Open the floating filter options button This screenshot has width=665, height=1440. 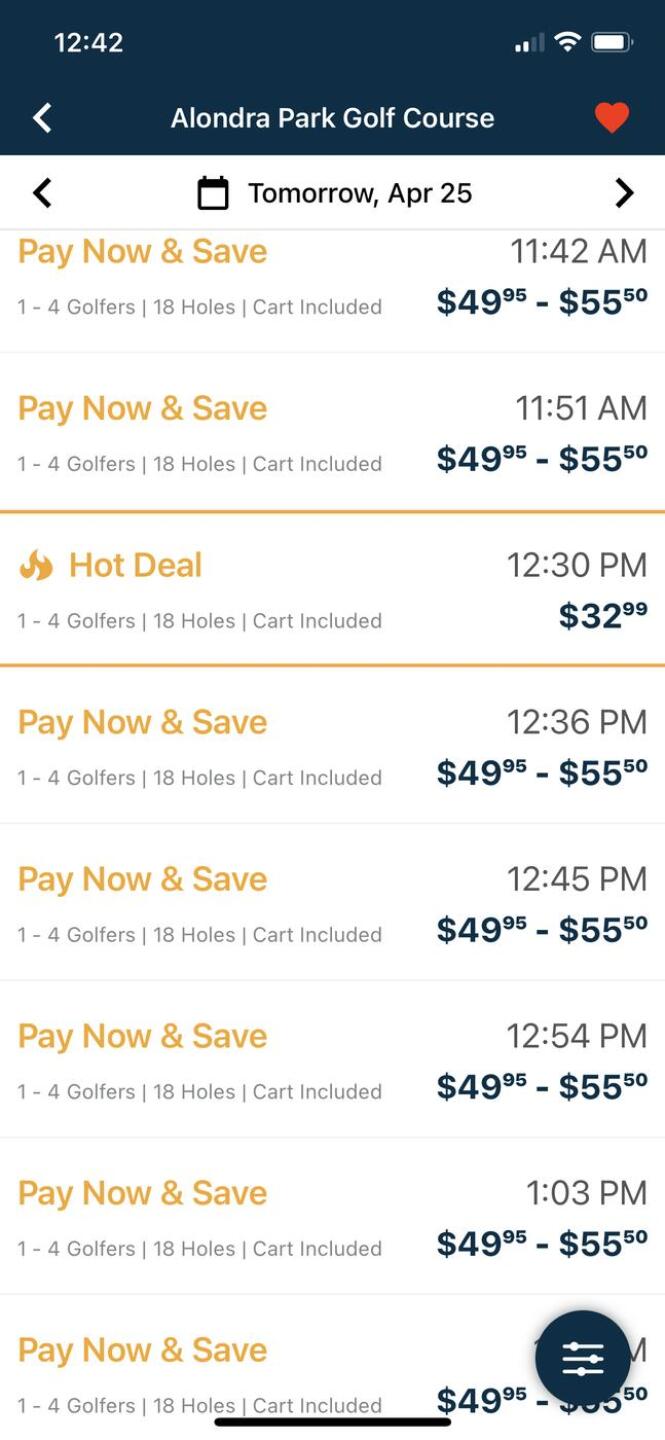tap(582, 1357)
